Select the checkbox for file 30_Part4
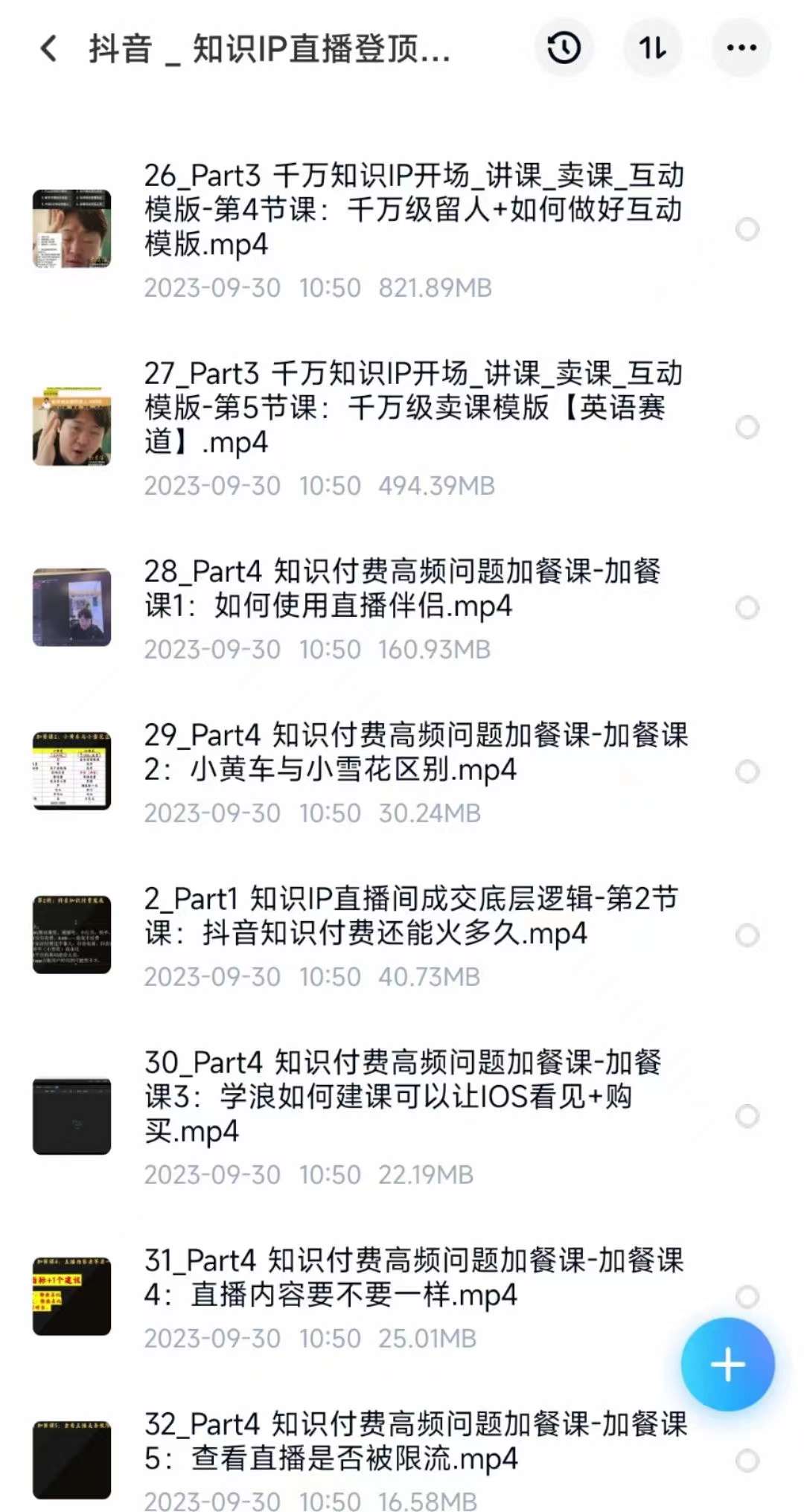Viewport: 804px width, 1512px height. pos(747,1116)
